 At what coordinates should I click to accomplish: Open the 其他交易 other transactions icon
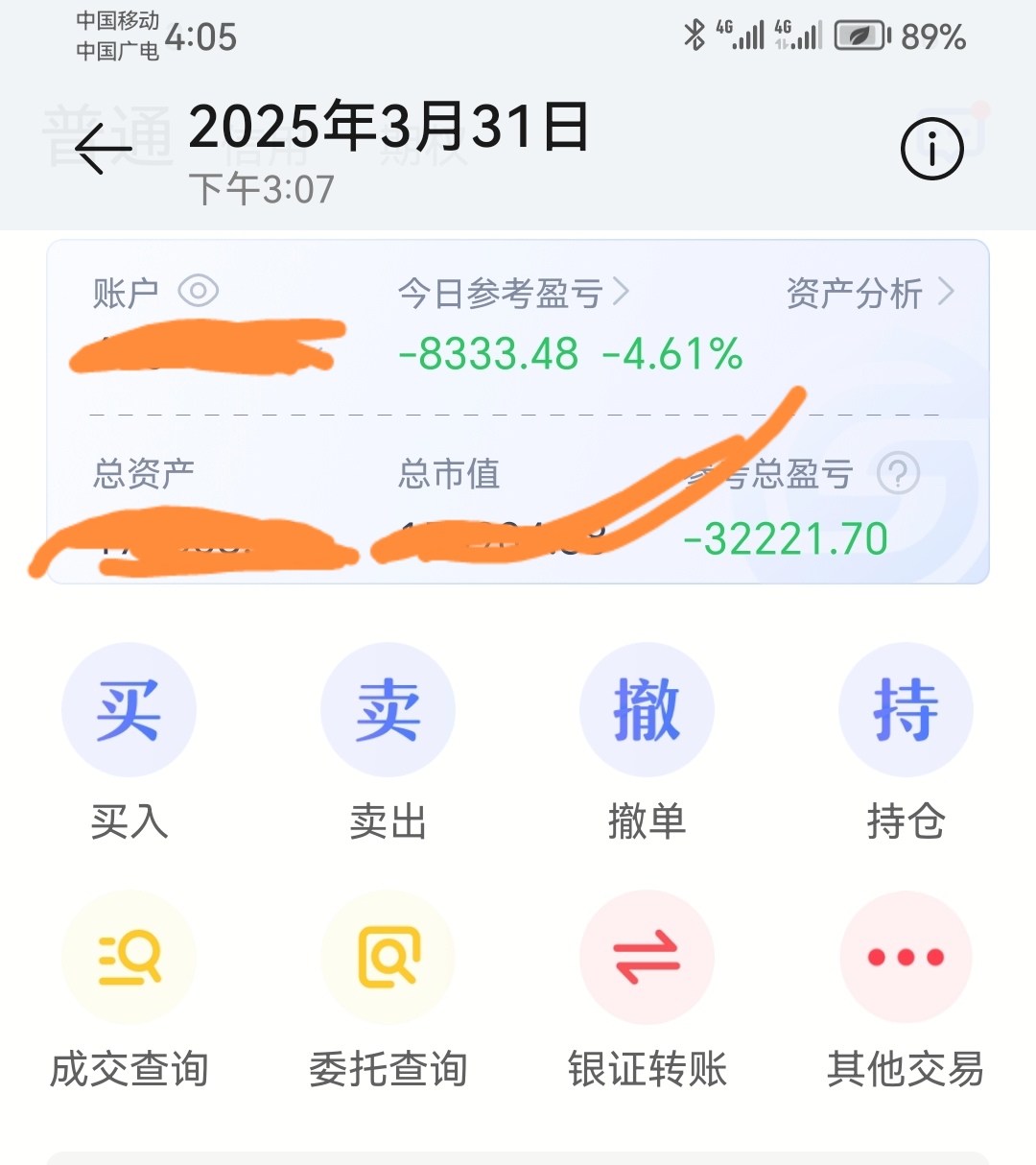pyautogui.click(x=906, y=958)
